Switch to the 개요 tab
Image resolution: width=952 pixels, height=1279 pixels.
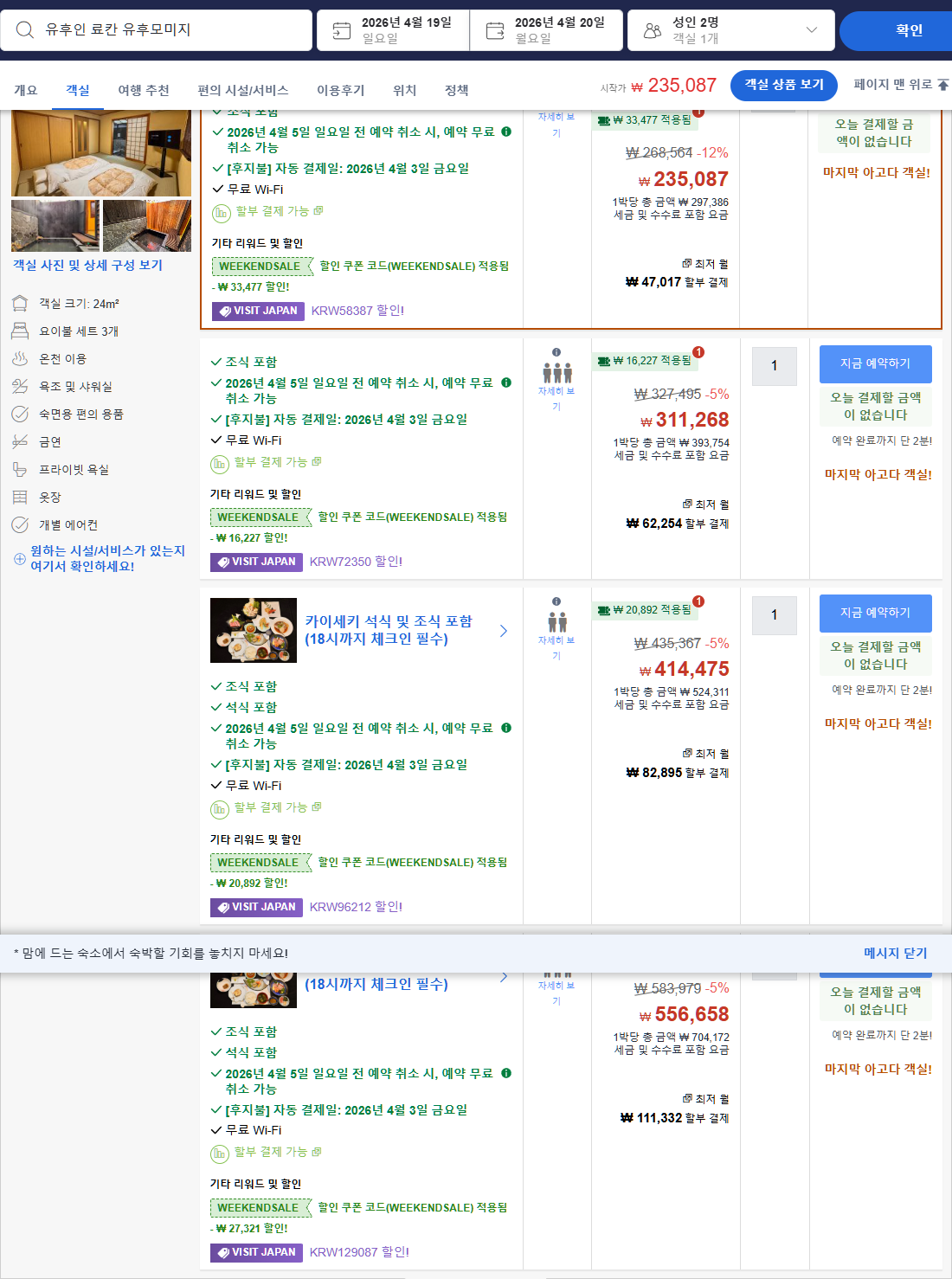26,90
